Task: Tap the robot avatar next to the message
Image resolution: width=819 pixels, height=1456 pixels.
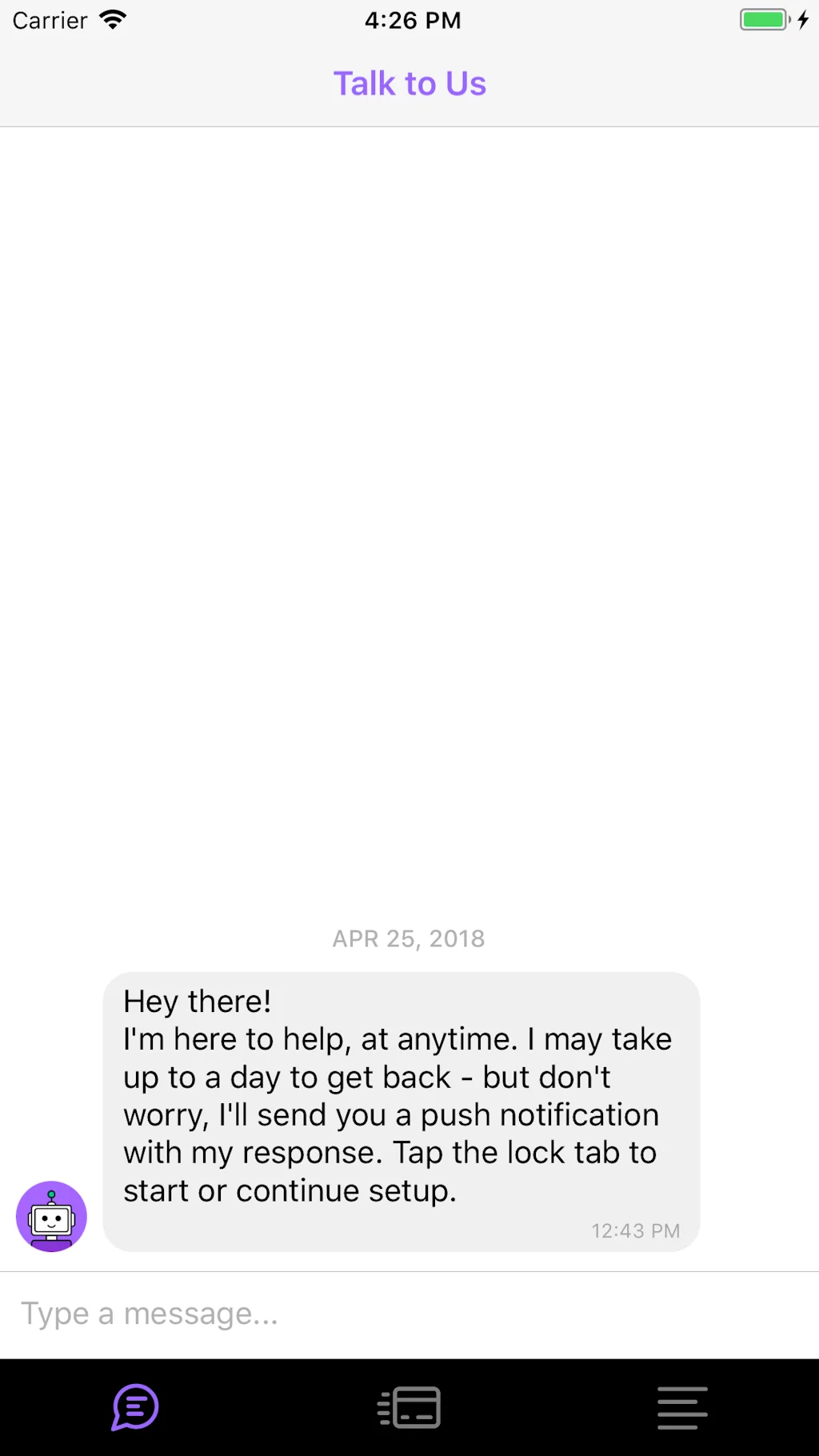Action: (50, 1216)
